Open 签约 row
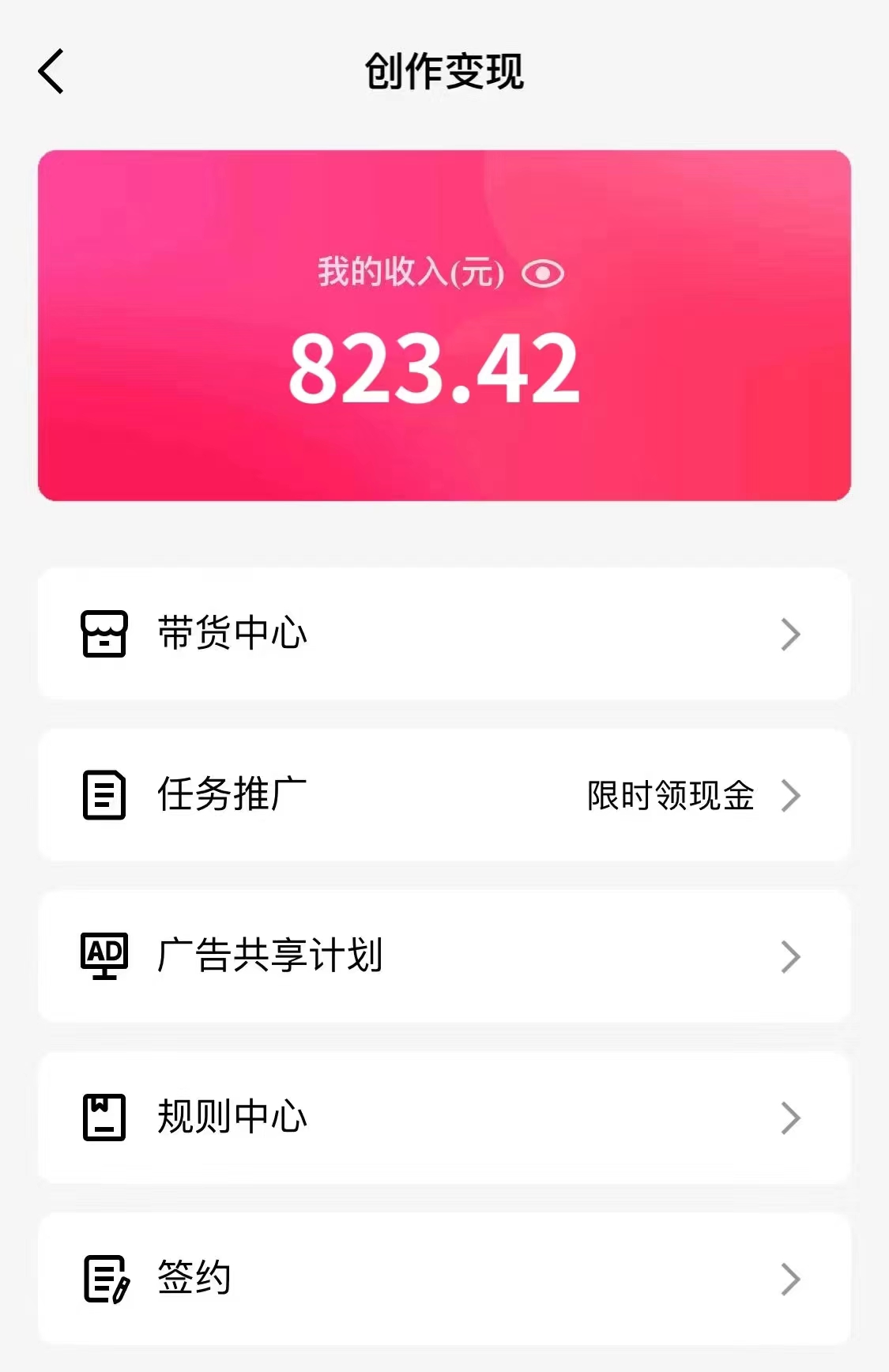Screen dimensions: 889x1372 [x=444, y=1279]
